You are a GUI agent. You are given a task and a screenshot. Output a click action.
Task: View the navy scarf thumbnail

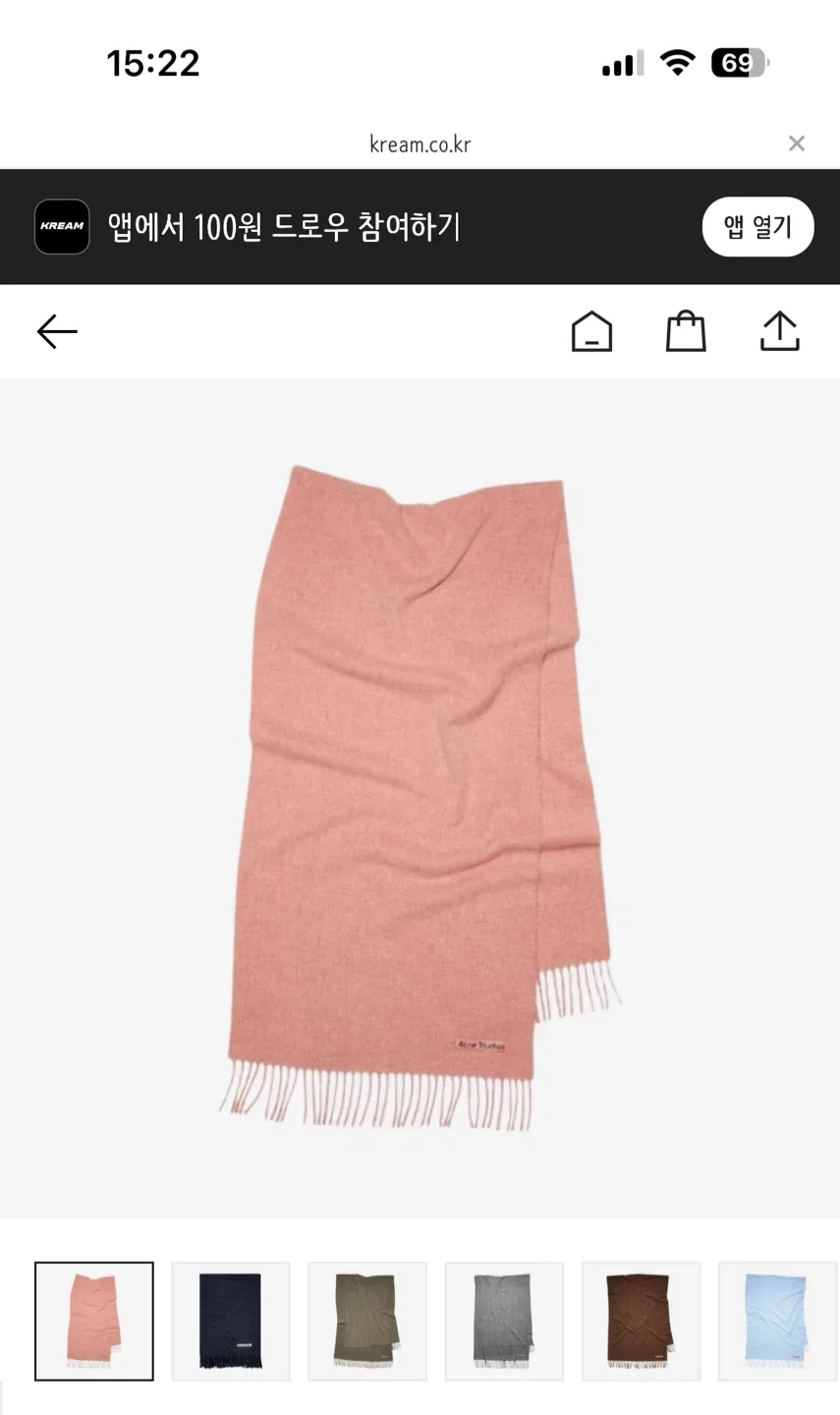(231, 1321)
